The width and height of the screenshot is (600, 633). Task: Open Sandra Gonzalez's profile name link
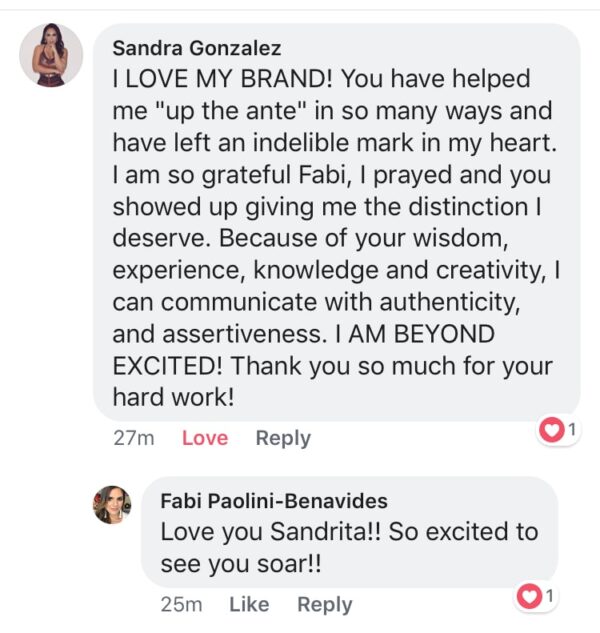coord(197,48)
